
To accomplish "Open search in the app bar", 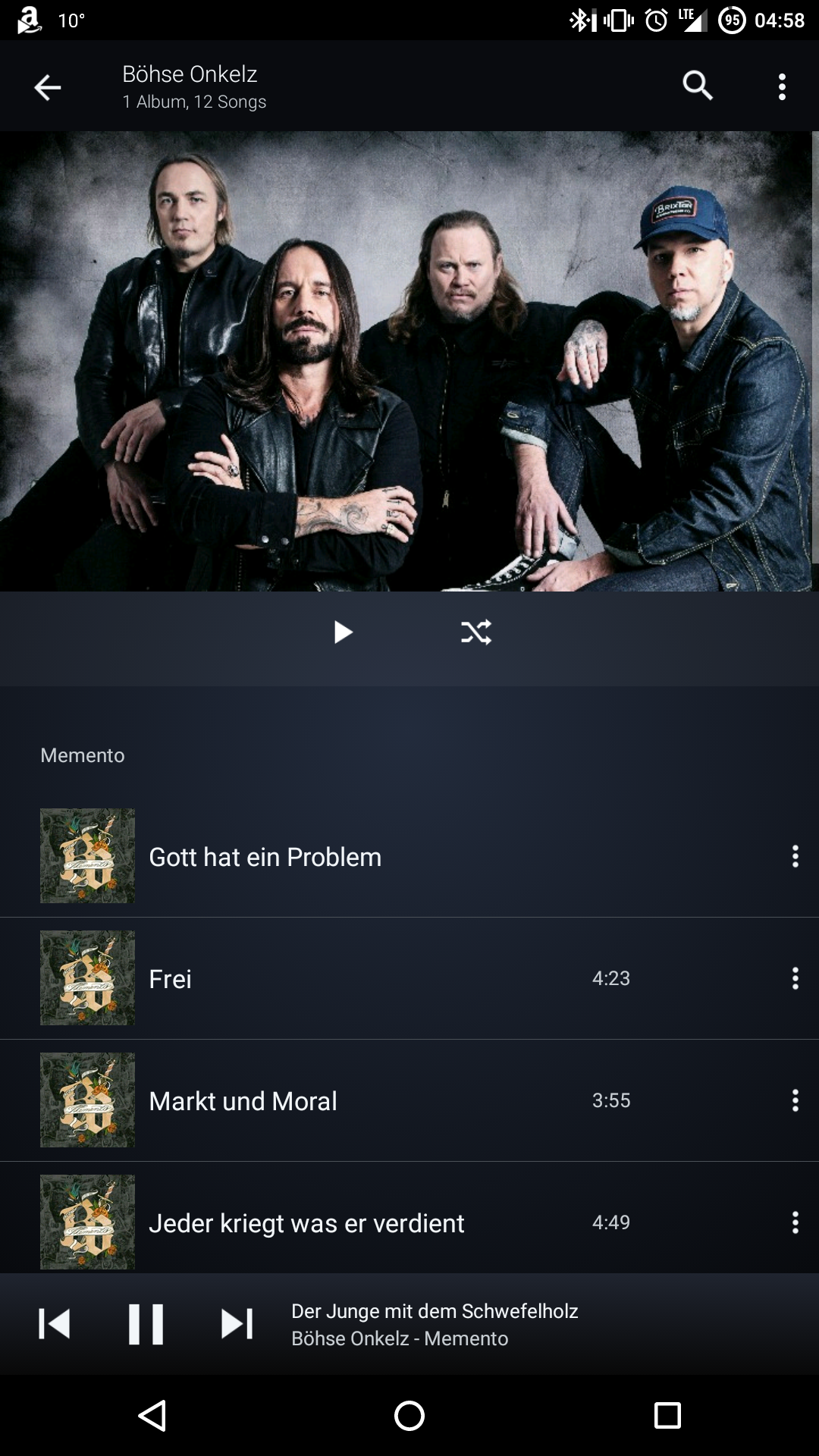I will point(698,86).
